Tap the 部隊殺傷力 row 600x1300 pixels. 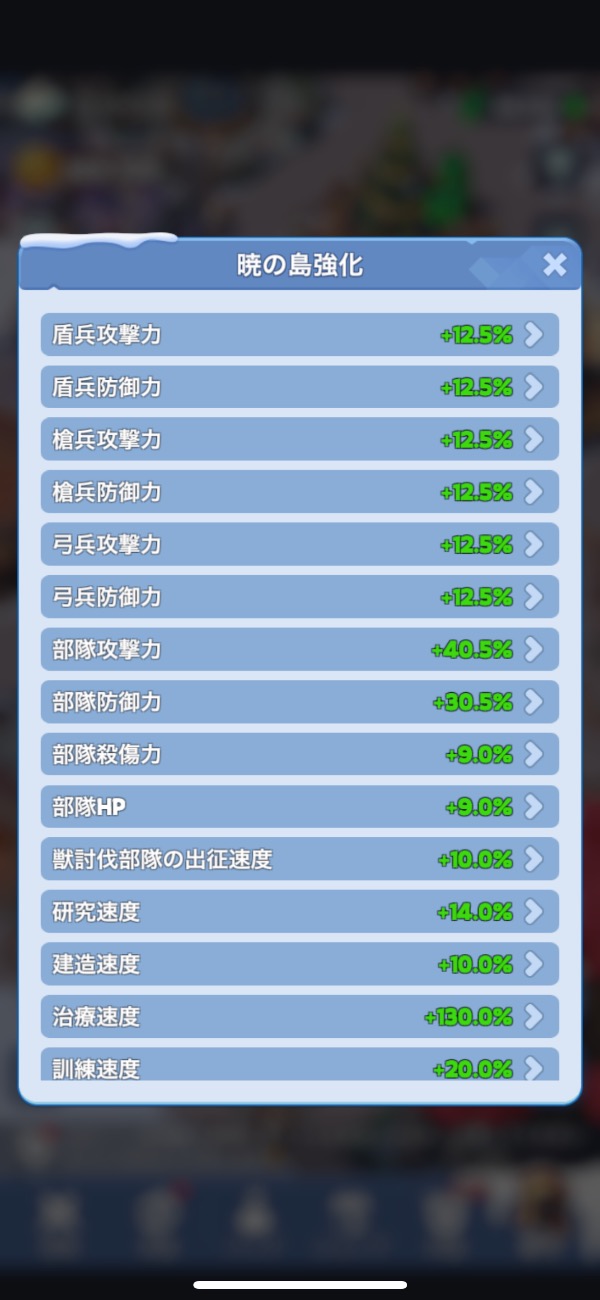click(299, 754)
